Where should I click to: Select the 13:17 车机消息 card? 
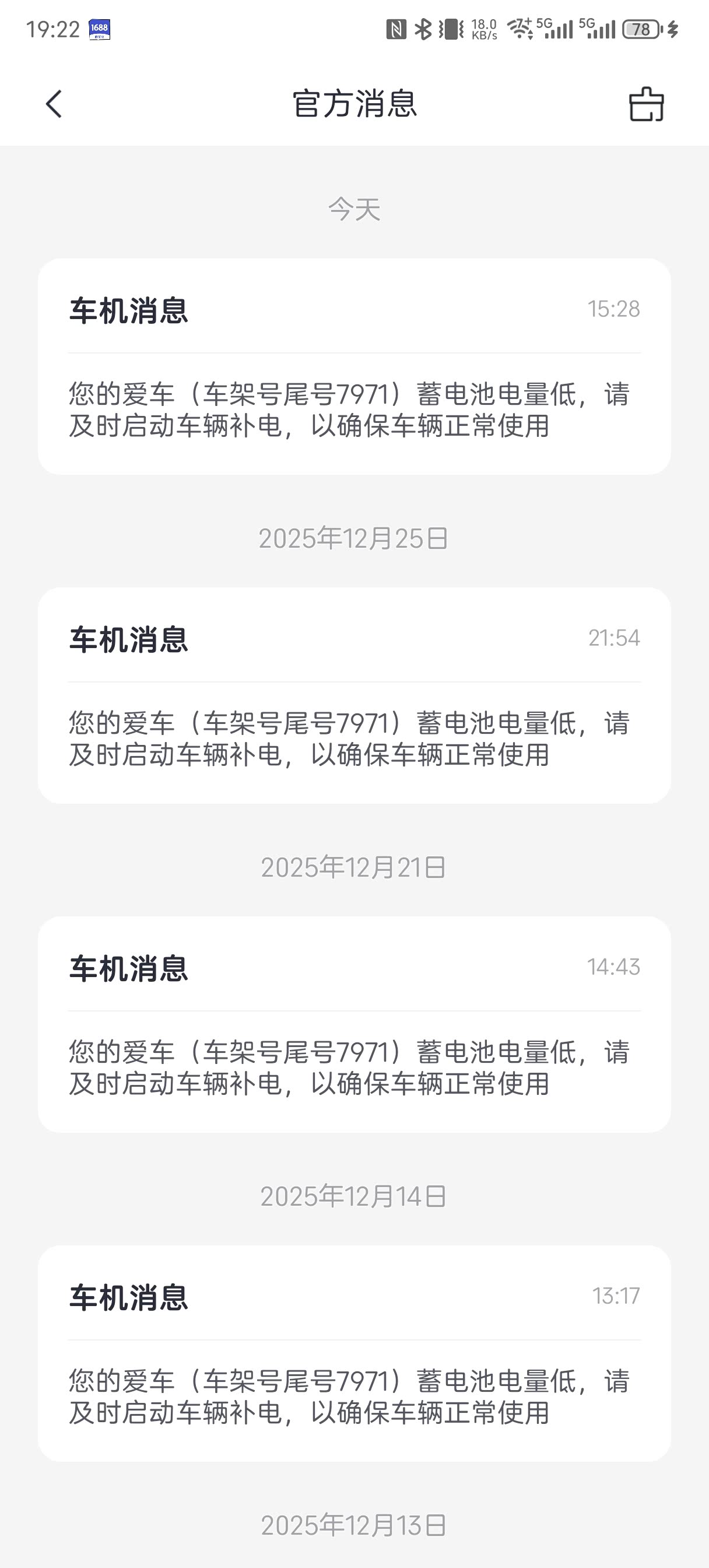click(x=354, y=1353)
